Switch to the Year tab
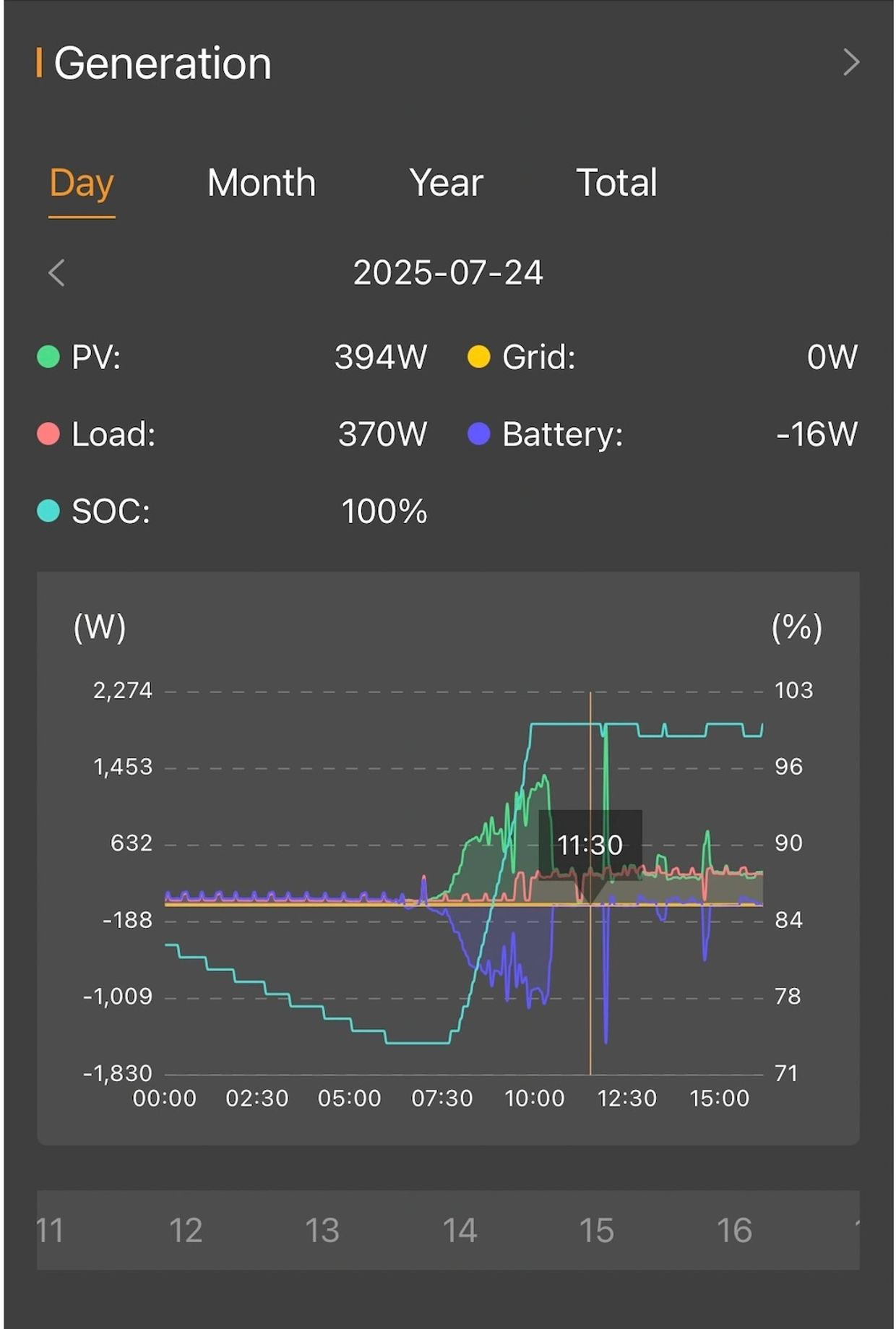This screenshot has height=1329, width=896. pyautogui.click(x=446, y=183)
